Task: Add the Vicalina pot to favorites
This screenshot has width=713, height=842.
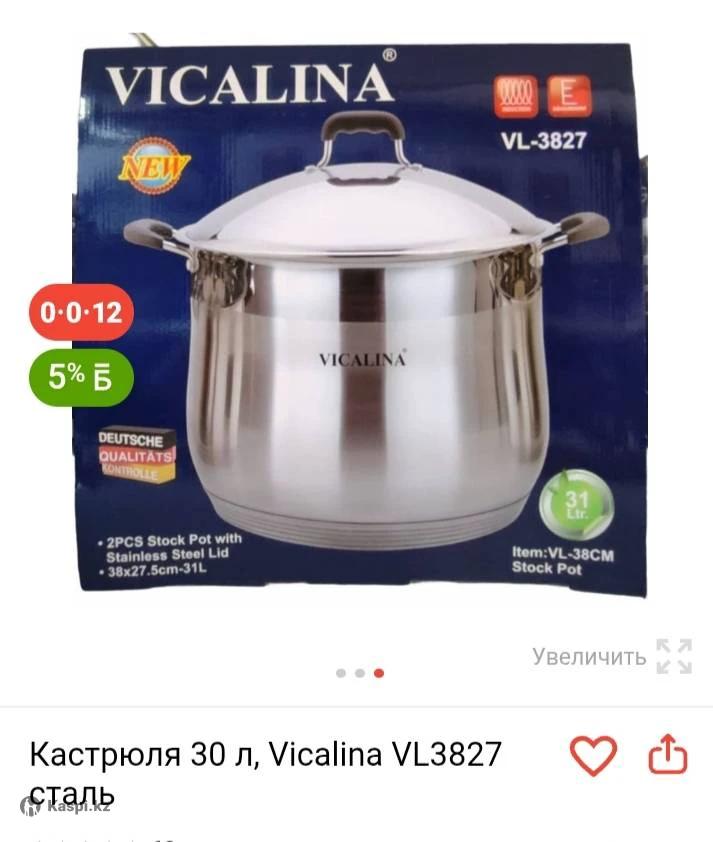Action: [593, 756]
